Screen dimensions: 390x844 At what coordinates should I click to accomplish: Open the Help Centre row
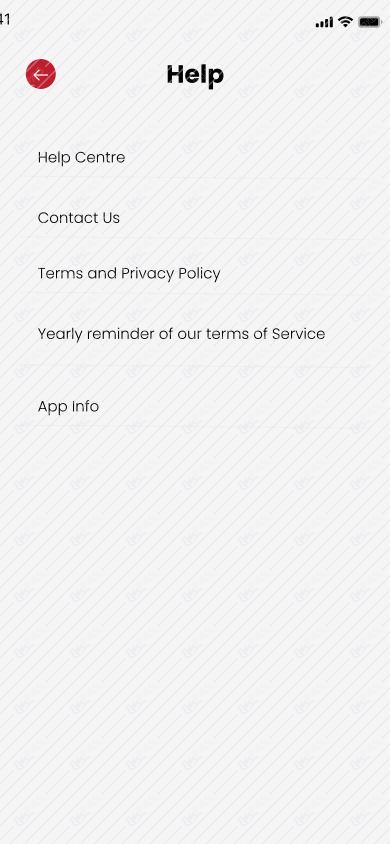(195, 158)
